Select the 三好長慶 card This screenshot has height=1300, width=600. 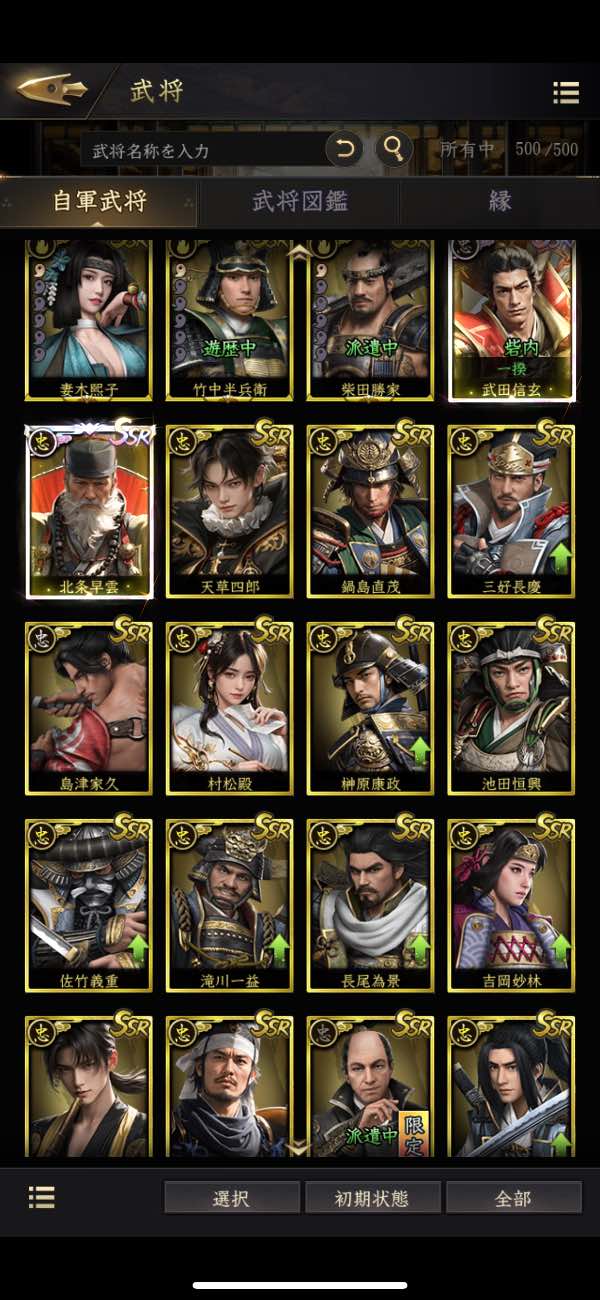[x=511, y=510]
